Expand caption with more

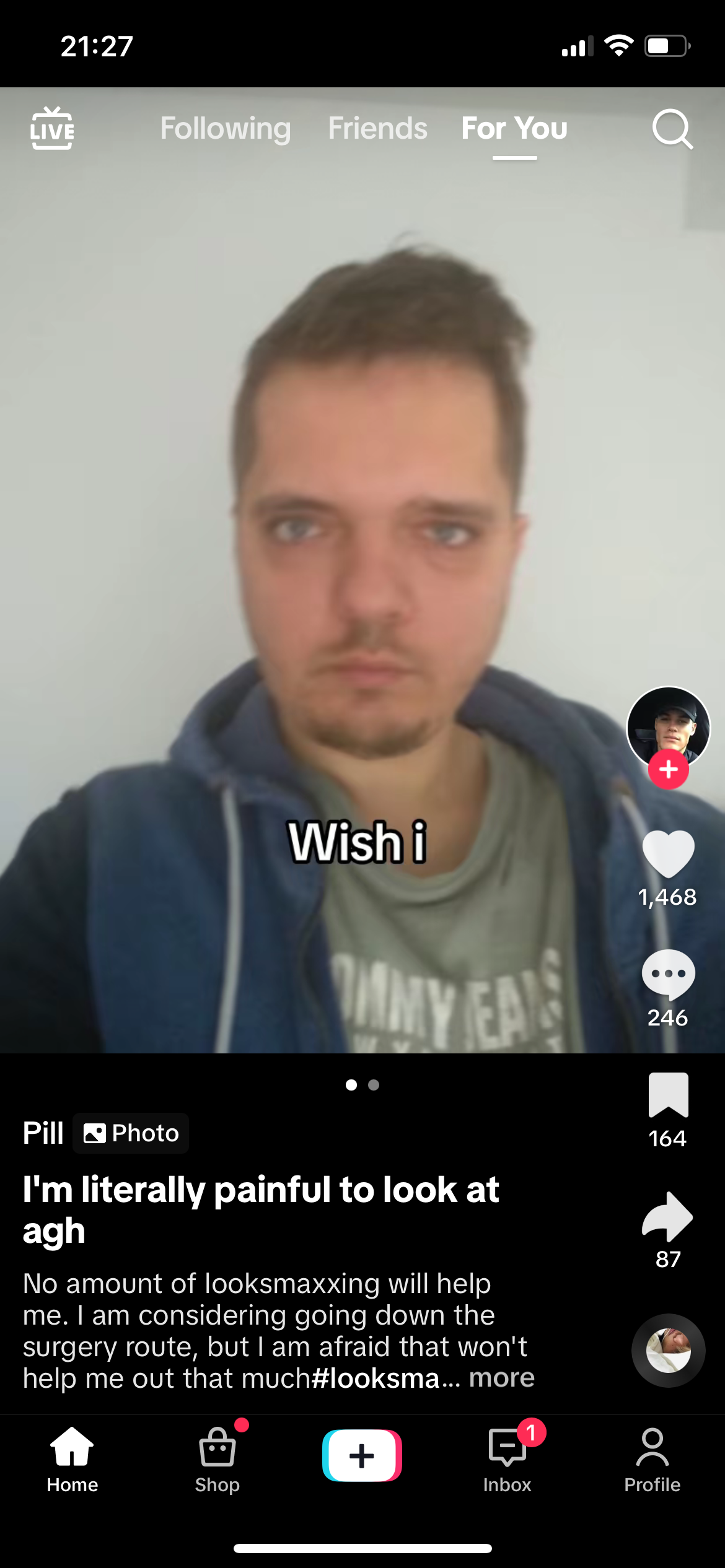[501, 1378]
